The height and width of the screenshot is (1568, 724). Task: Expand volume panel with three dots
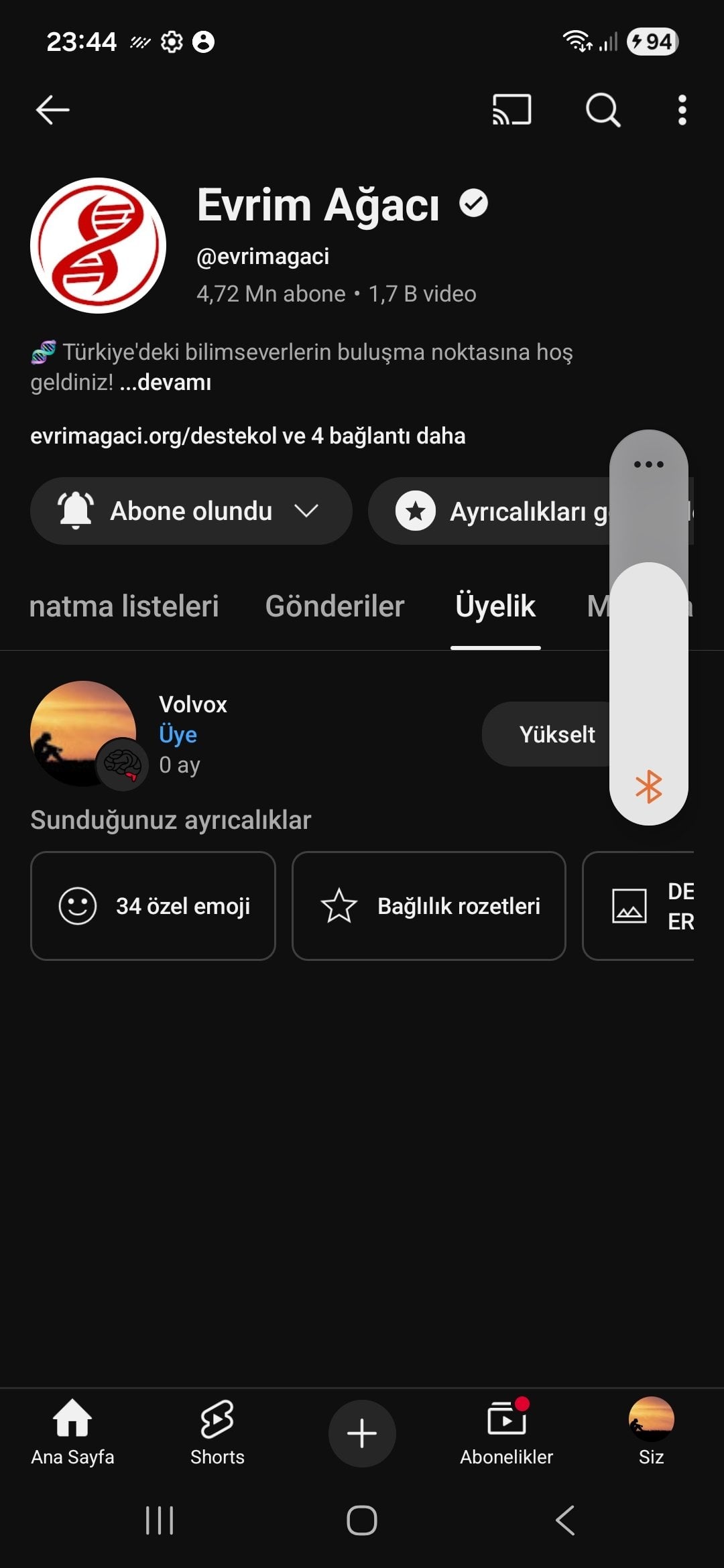click(x=648, y=464)
